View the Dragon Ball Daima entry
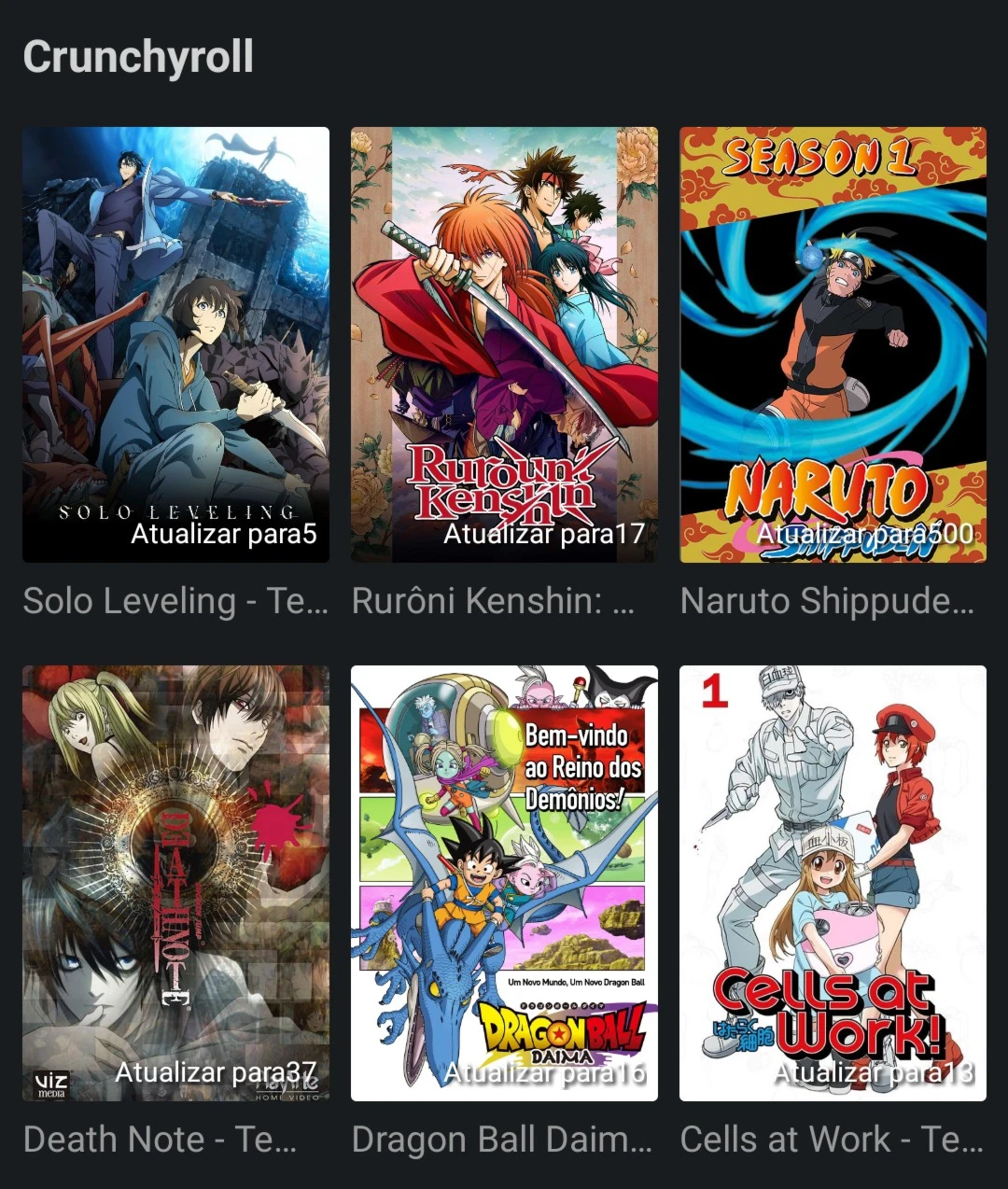 coord(504,883)
